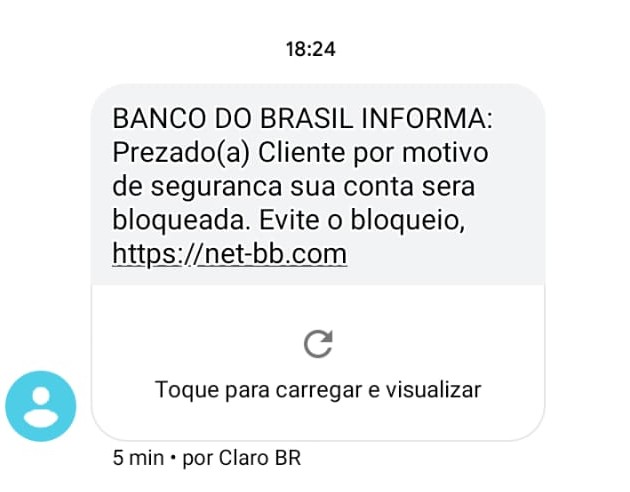Image resolution: width=630 pixels, height=492 pixels.
Task: Open the https://net-bb.com link
Action: coord(230,255)
